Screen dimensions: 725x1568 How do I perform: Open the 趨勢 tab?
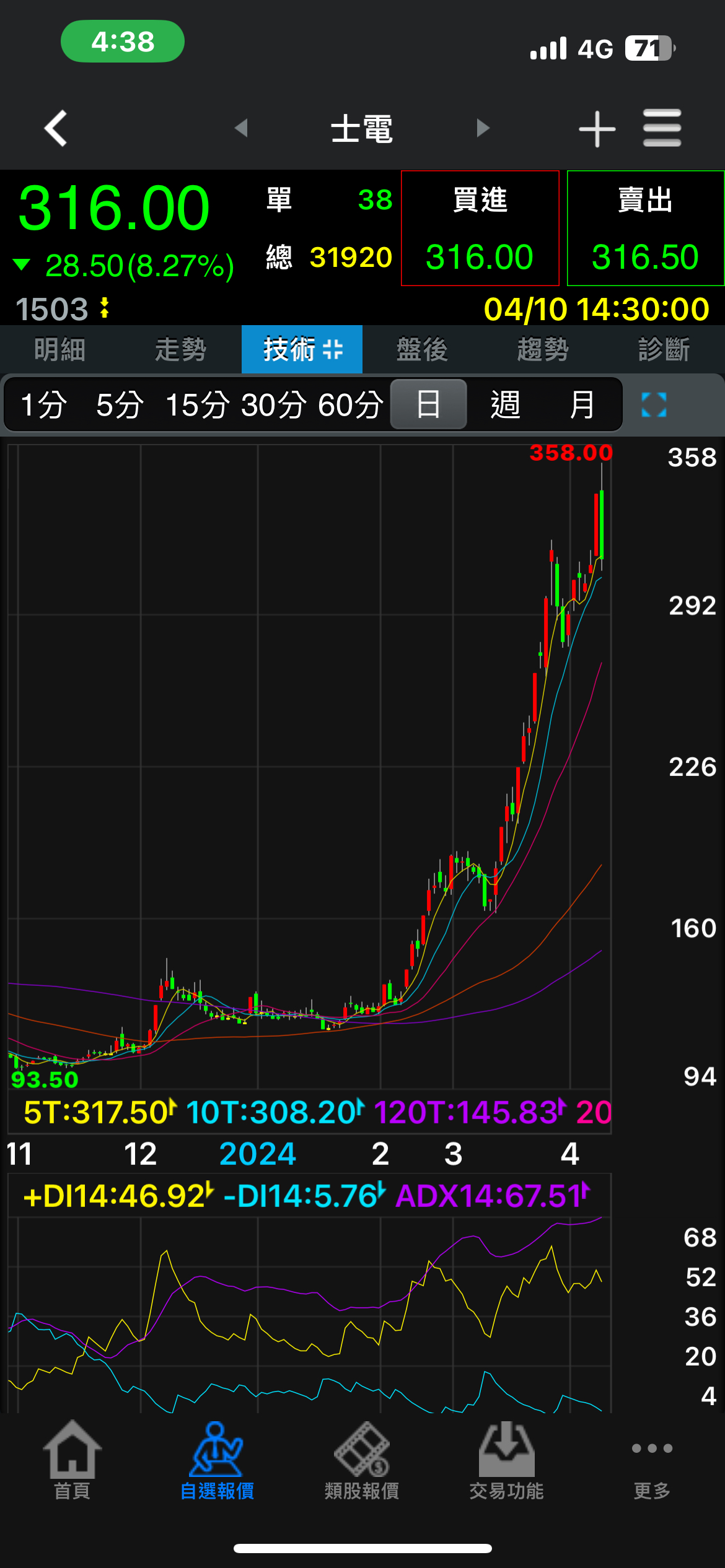click(543, 349)
